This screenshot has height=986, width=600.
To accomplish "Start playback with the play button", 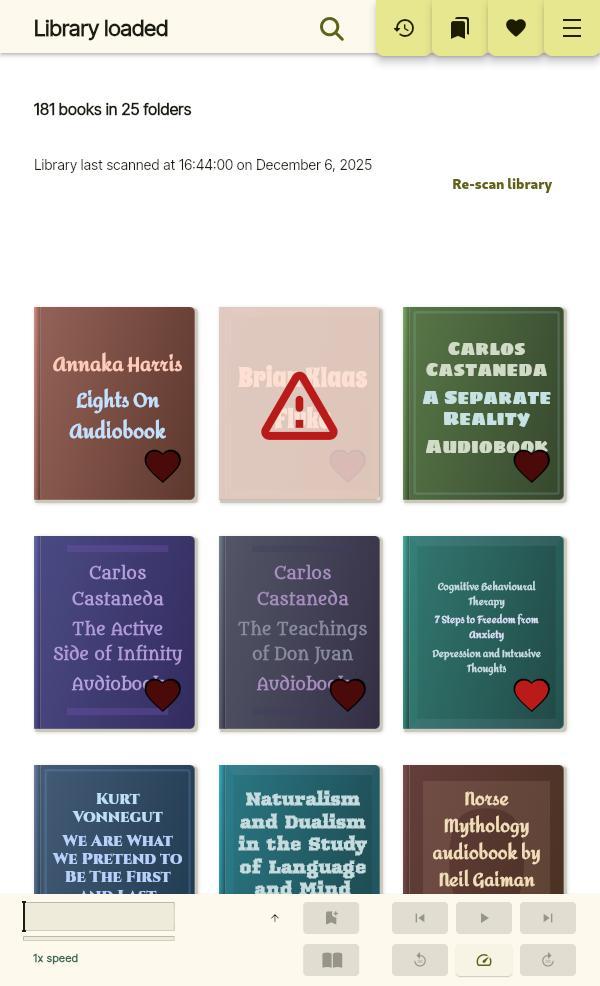I will 484,918.
